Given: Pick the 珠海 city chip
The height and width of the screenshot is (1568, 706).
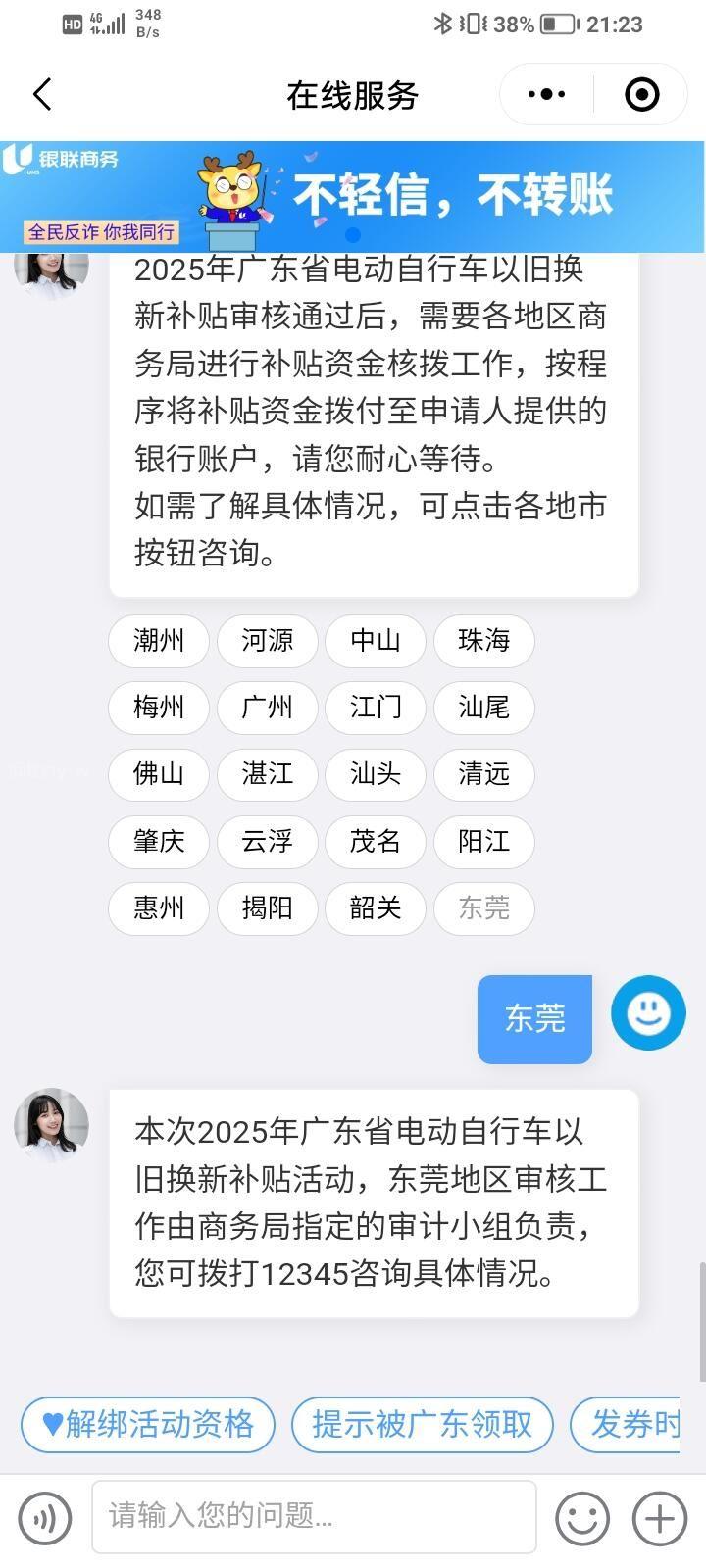Looking at the screenshot, I should pos(483,641).
